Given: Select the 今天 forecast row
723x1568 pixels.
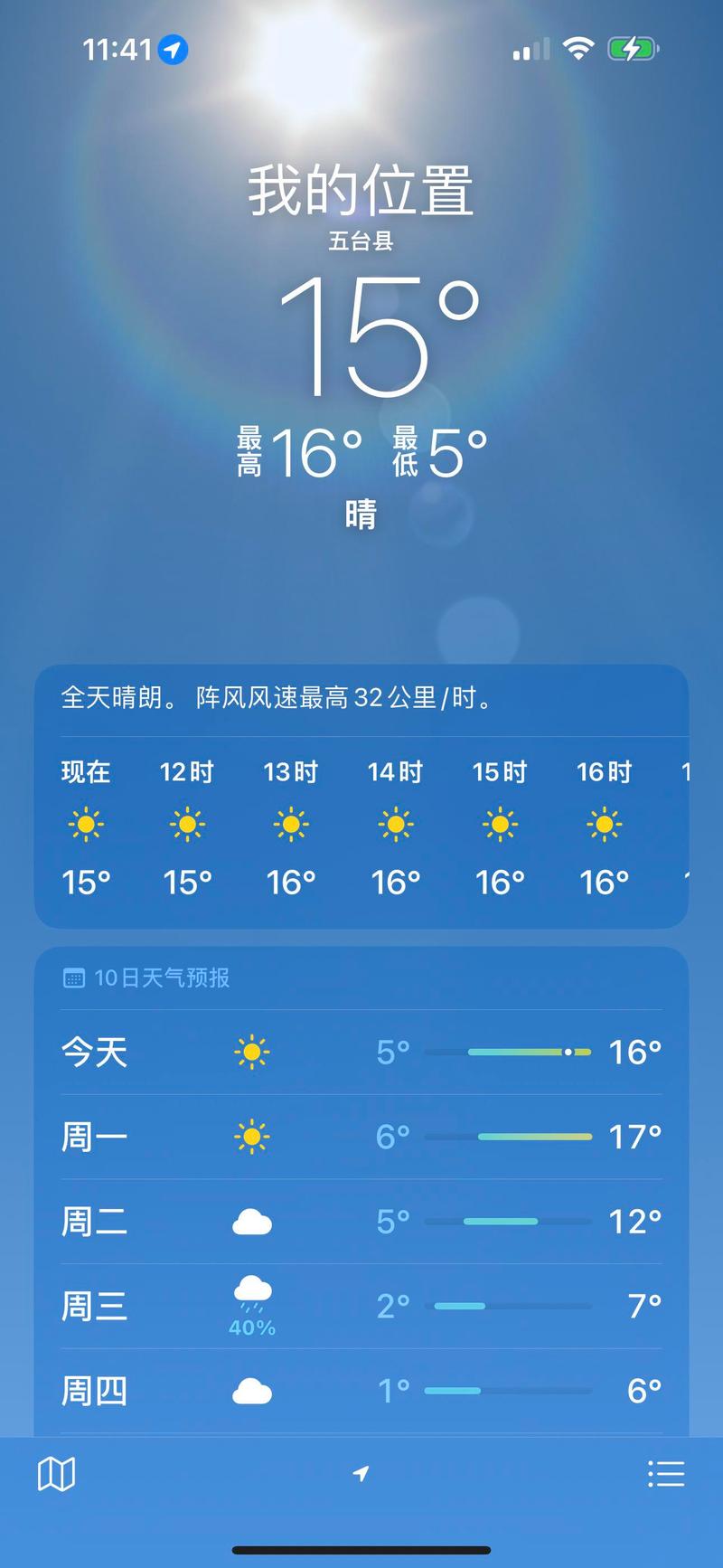Looking at the screenshot, I should point(361,1052).
